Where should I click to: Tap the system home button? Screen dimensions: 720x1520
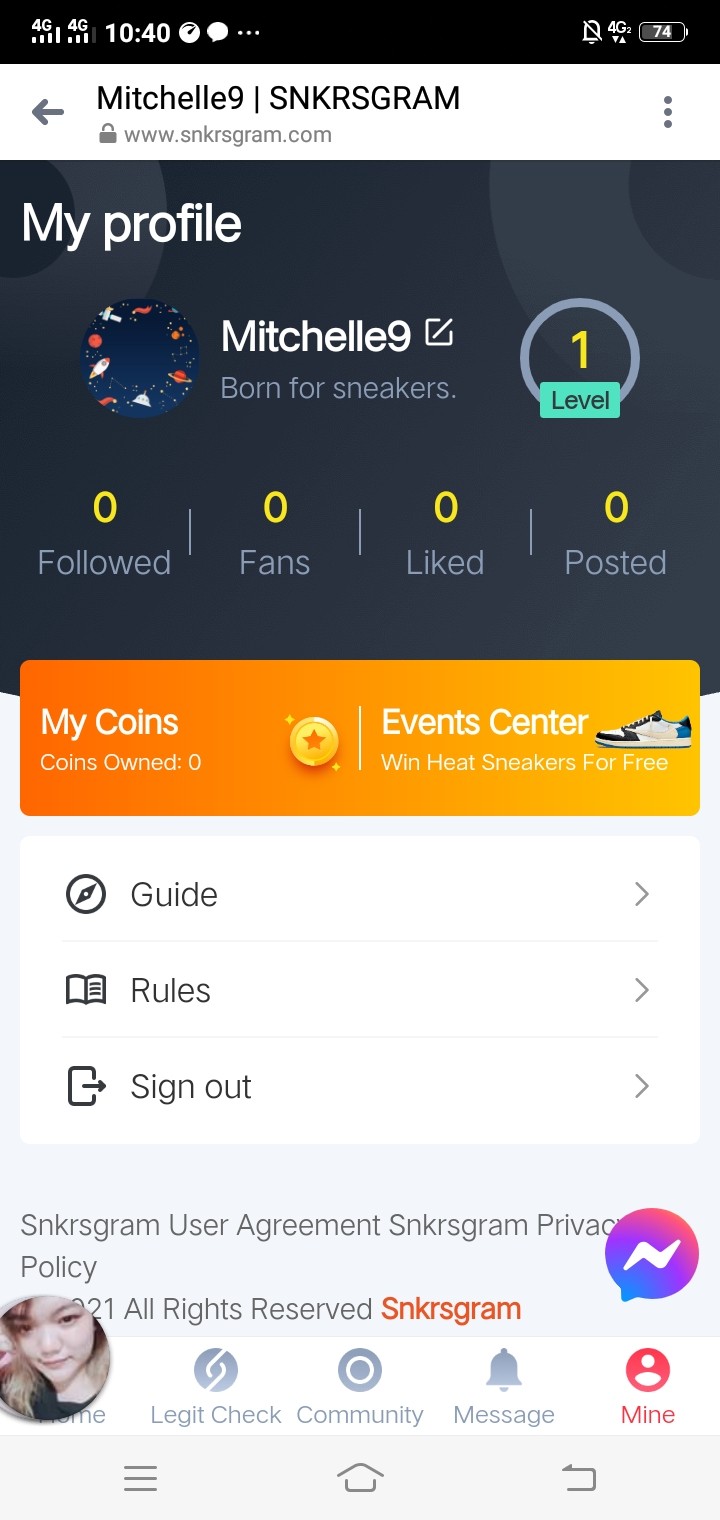click(360, 1477)
